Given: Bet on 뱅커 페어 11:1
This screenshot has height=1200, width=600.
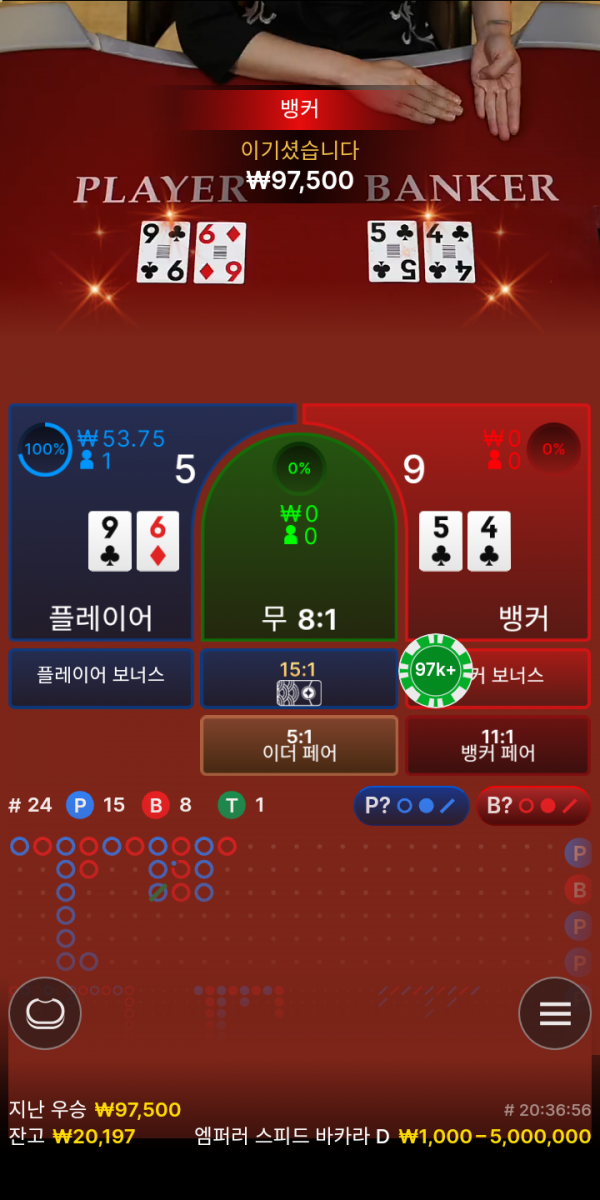Looking at the screenshot, I should [x=498, y=745].
